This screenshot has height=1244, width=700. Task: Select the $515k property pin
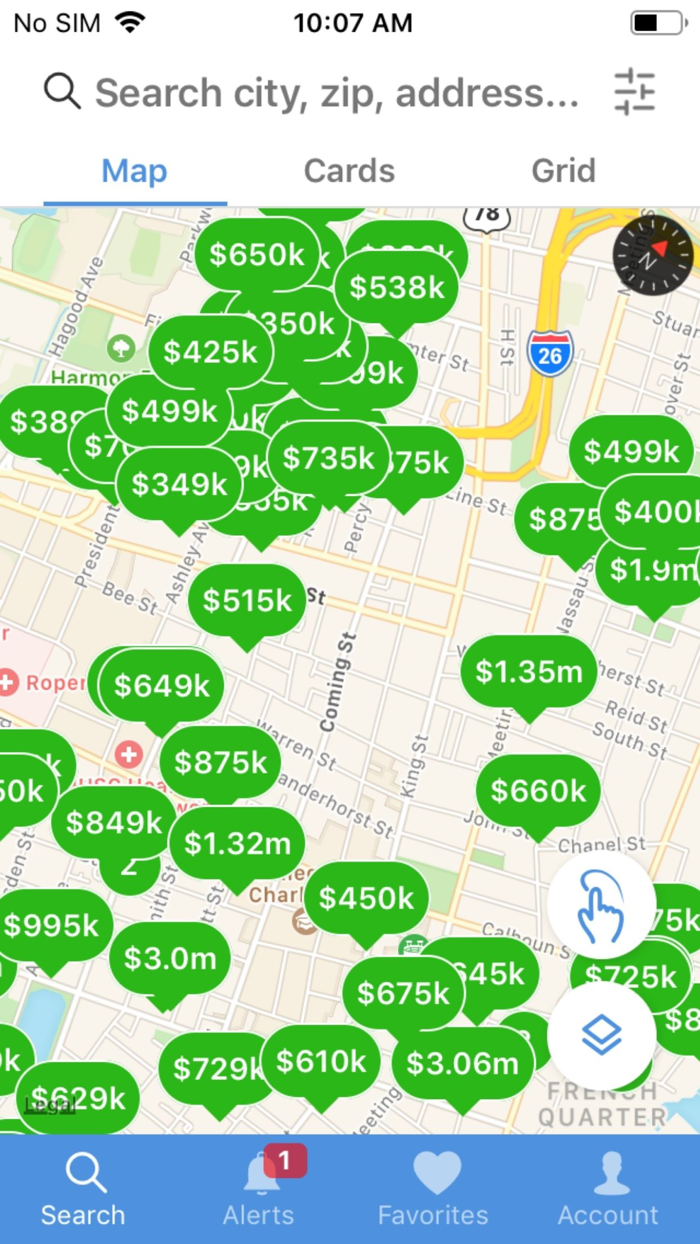(x=247, y=600)
